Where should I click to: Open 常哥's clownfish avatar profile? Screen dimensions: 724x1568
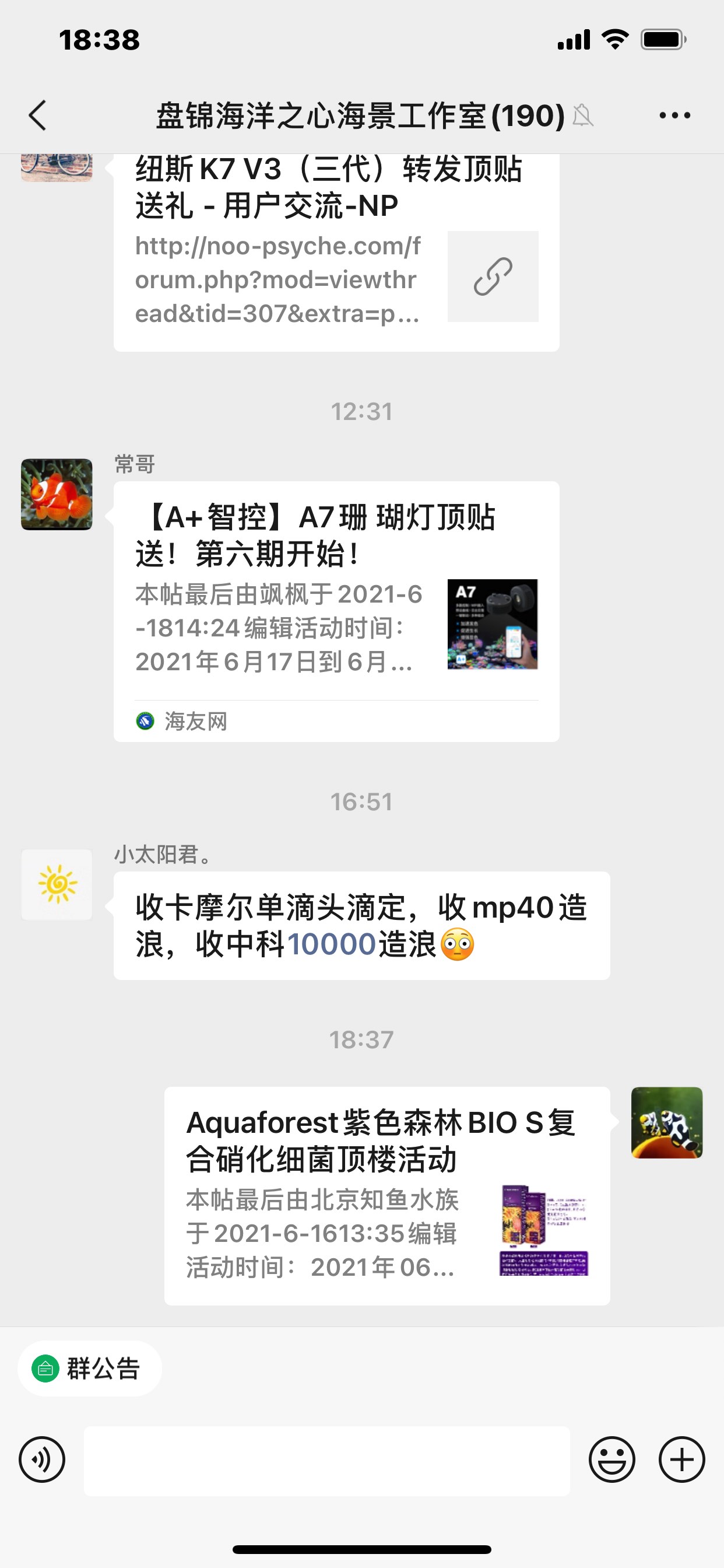57,494
